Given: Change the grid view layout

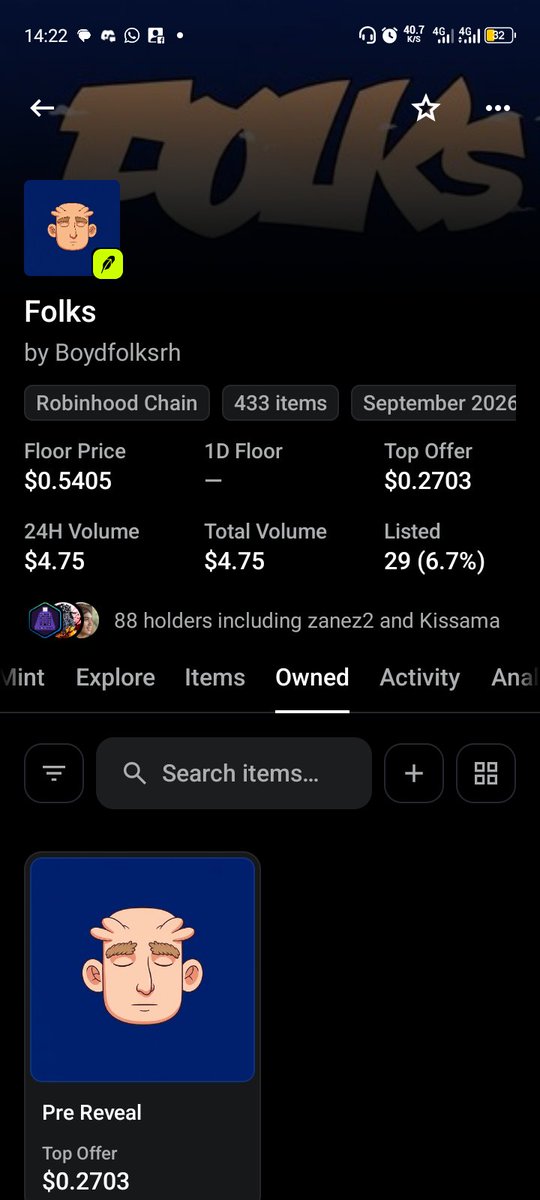Looking at the screenshot, I should [x=486, y=773].
